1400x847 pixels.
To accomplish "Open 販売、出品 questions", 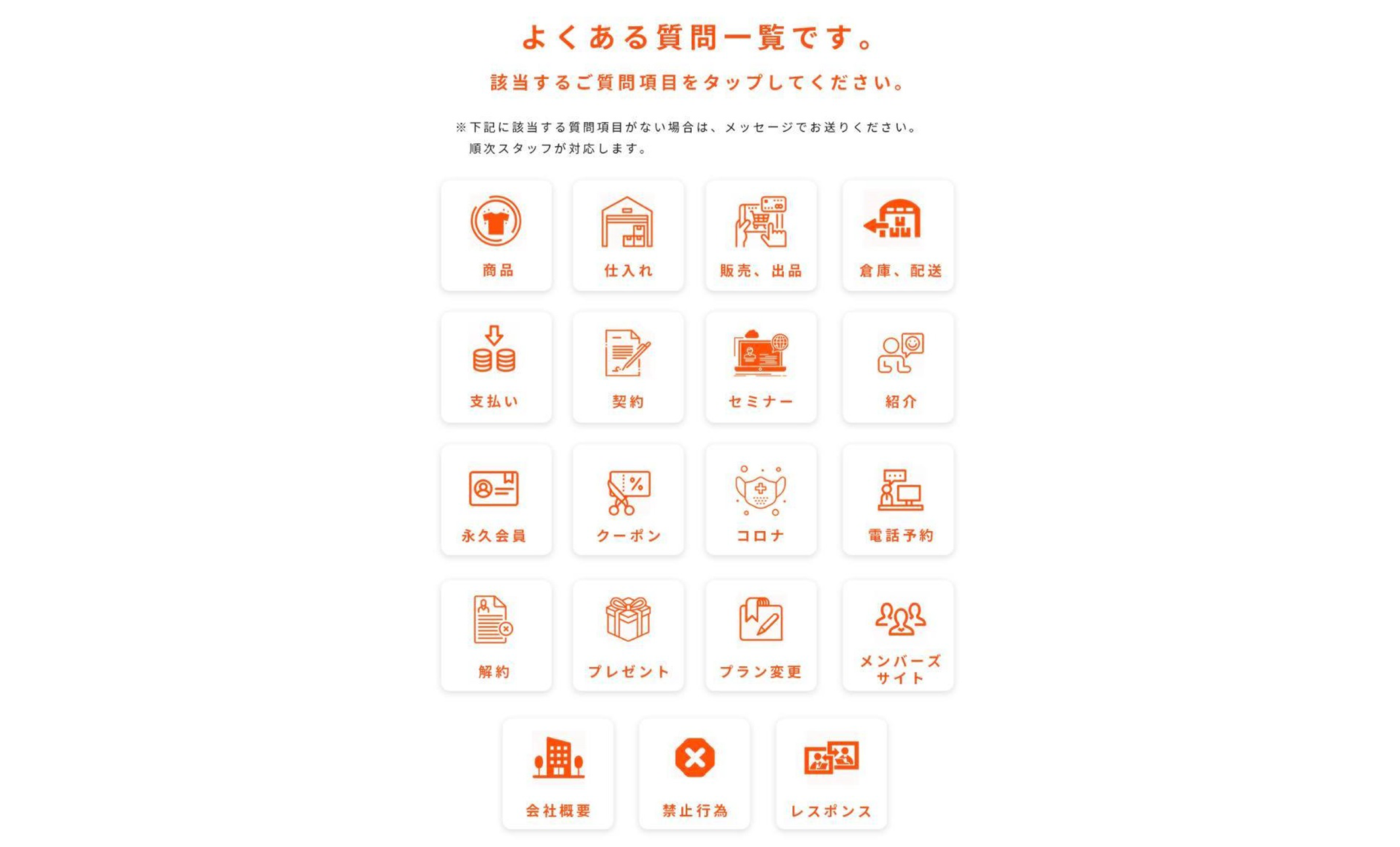I will tap(761, 236).
